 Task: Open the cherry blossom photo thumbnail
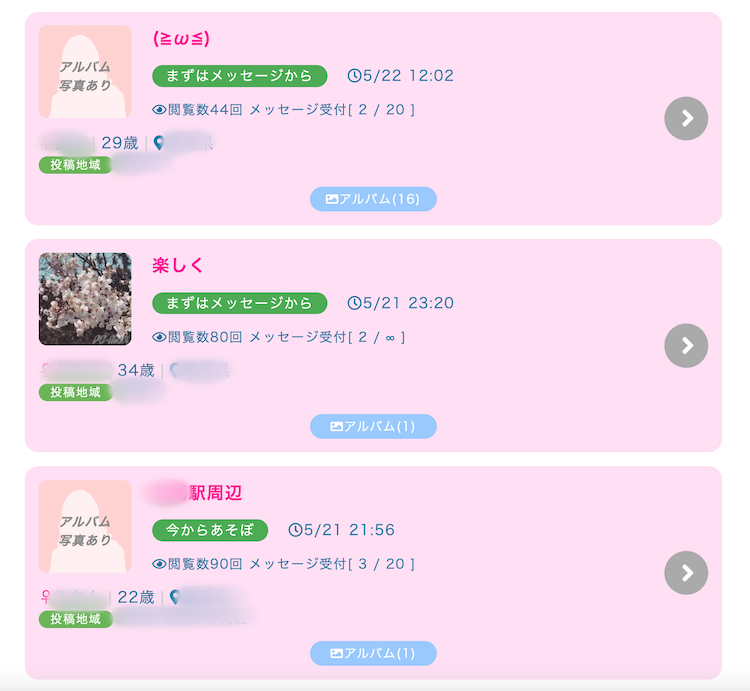(85, 299)
